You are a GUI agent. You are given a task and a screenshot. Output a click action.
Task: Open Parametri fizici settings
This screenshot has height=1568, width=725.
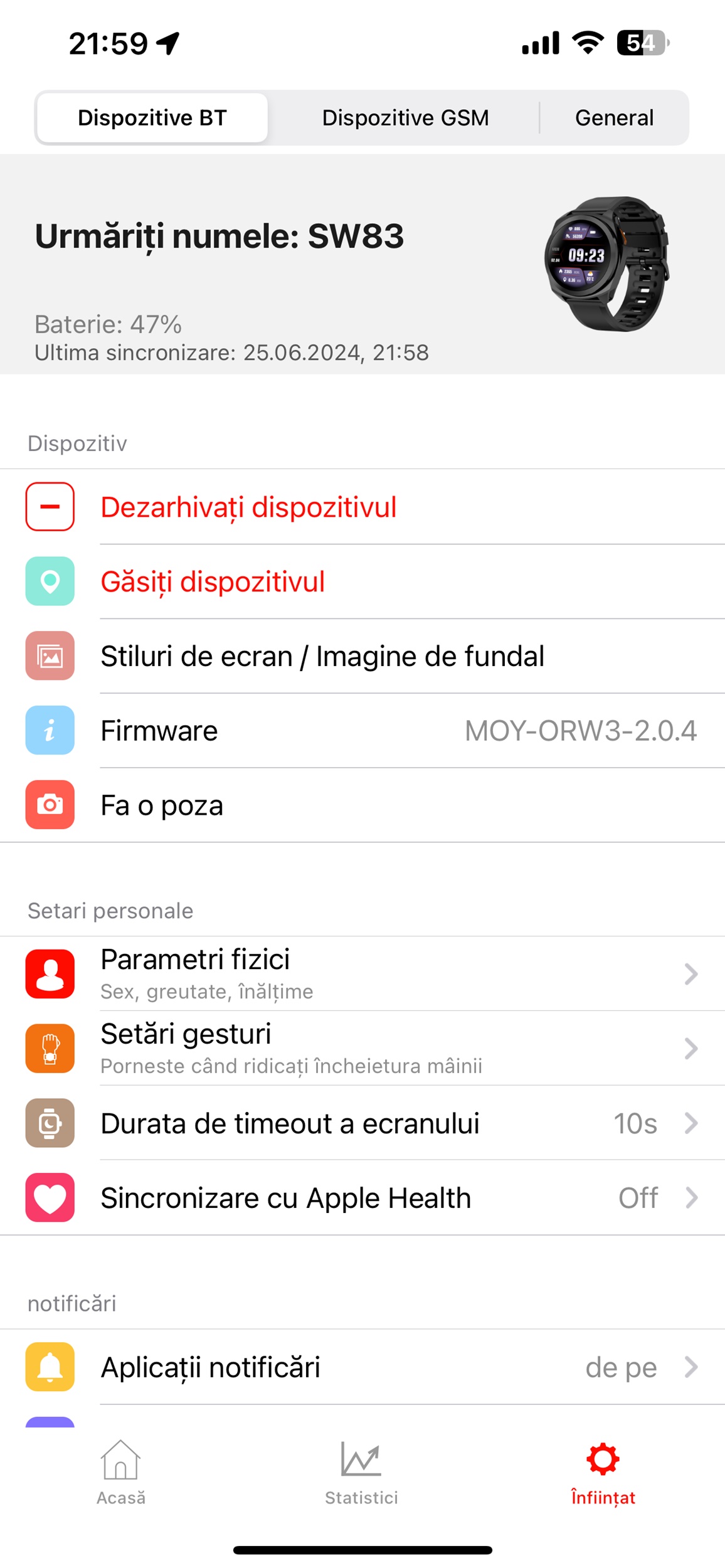362,973
